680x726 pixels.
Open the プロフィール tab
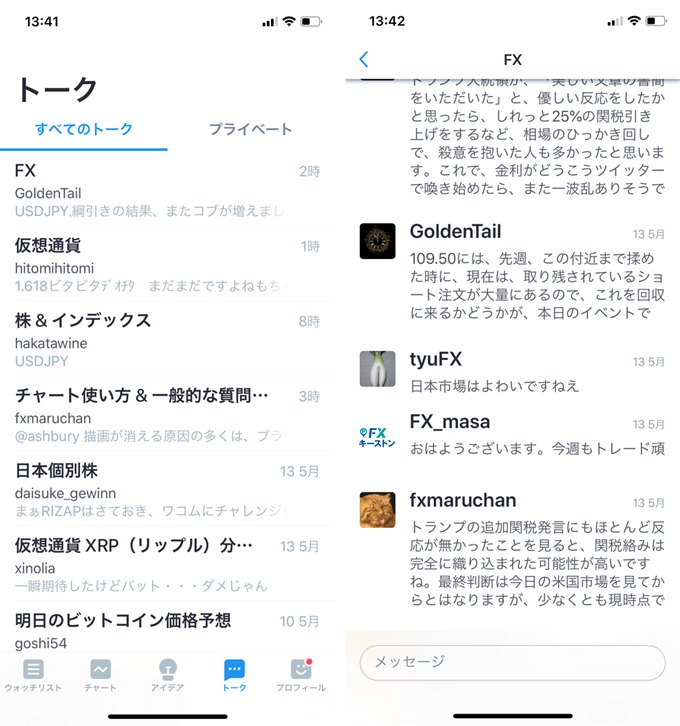point(300,675)
